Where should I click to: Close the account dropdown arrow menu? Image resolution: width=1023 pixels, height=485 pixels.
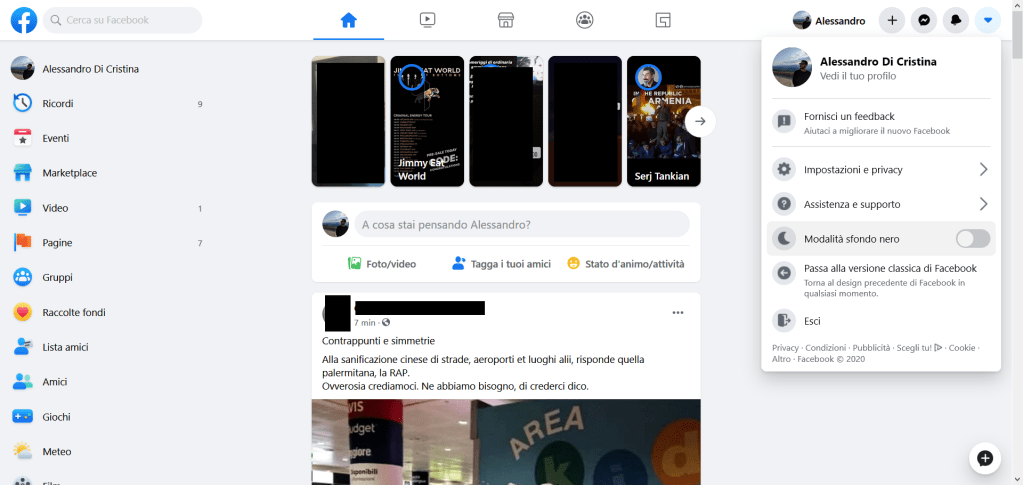(x=988, y=20)
